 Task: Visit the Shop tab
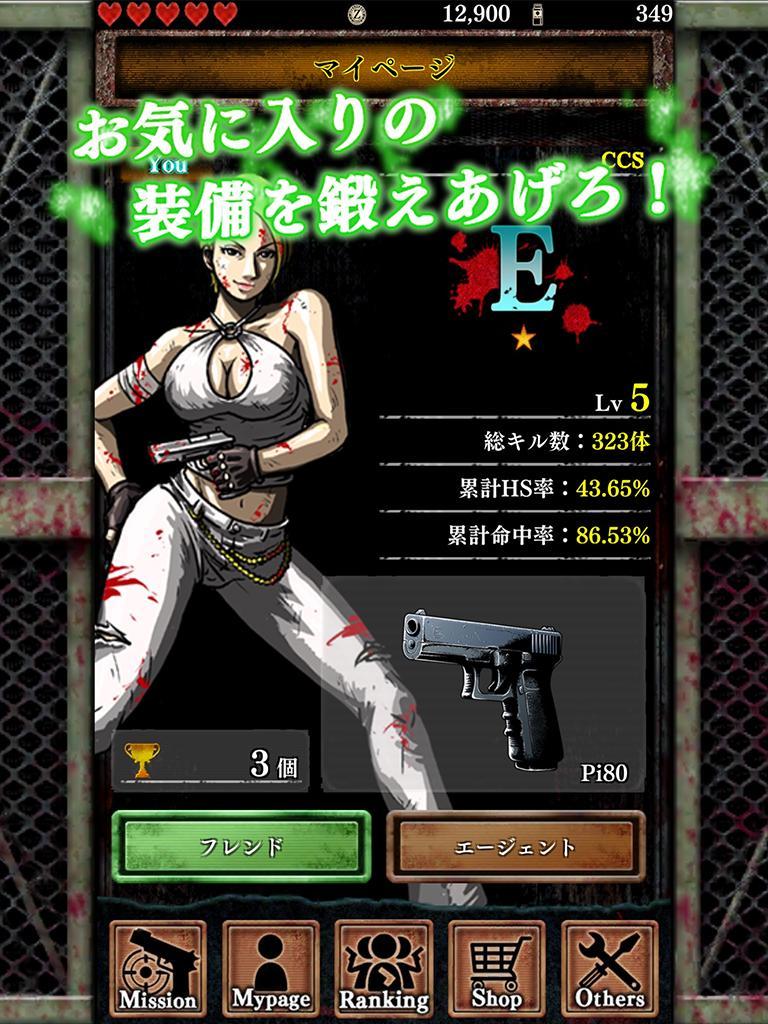tap(497, 968)
